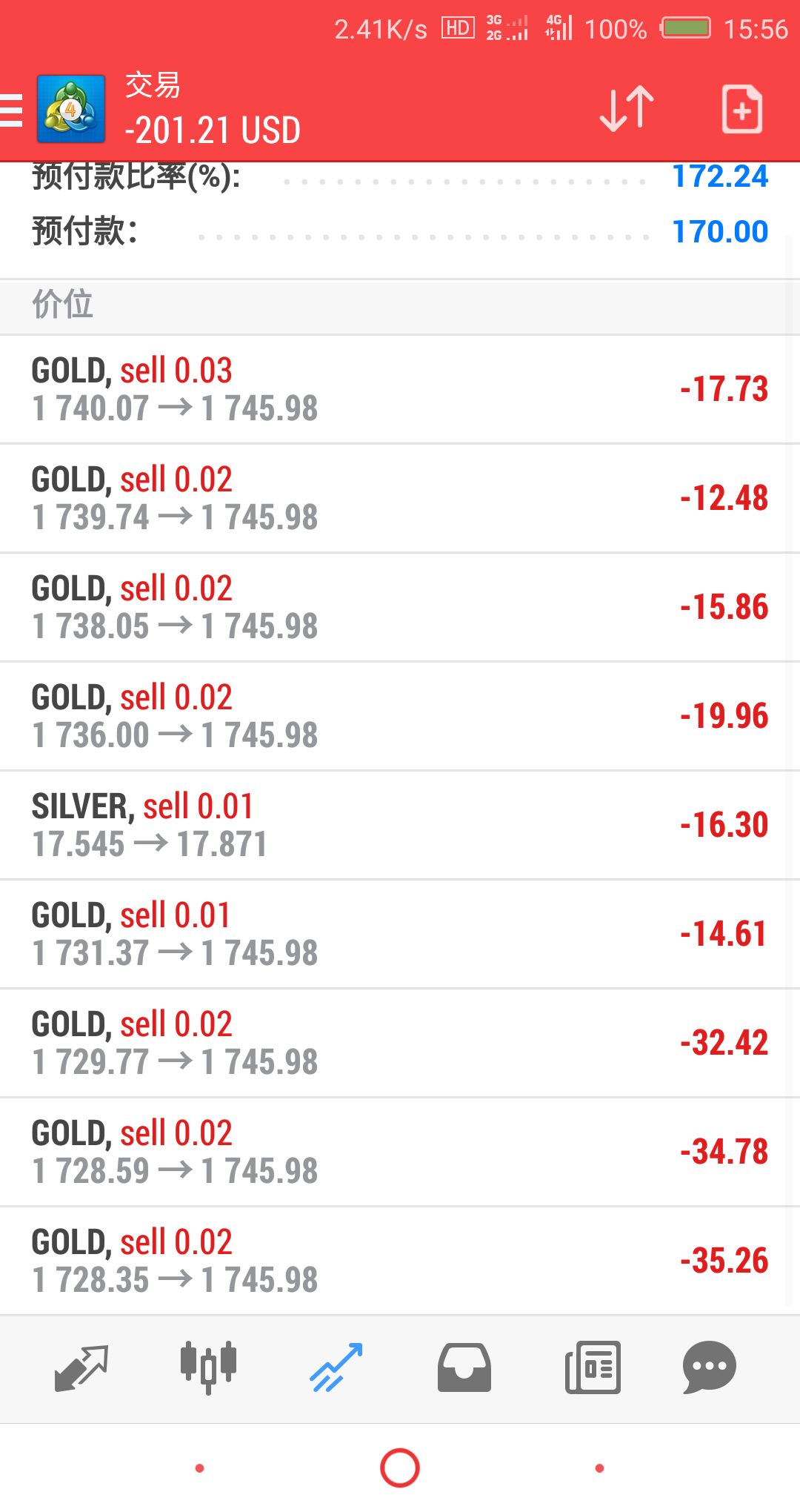Switch to the candlestick Chart tab

[208, 1368]
